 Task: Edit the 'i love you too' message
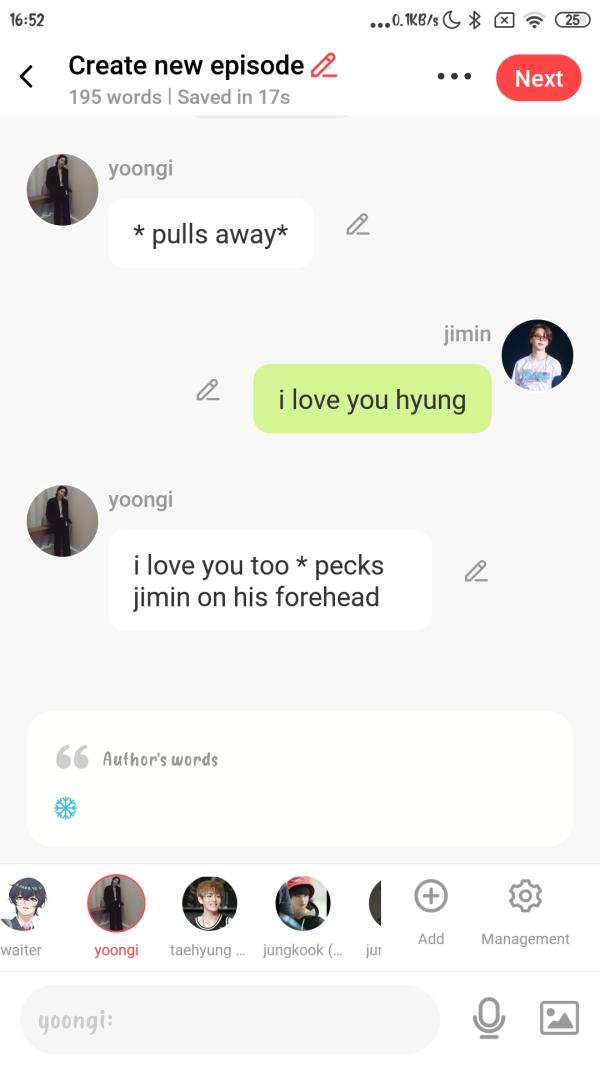(476, 571)
